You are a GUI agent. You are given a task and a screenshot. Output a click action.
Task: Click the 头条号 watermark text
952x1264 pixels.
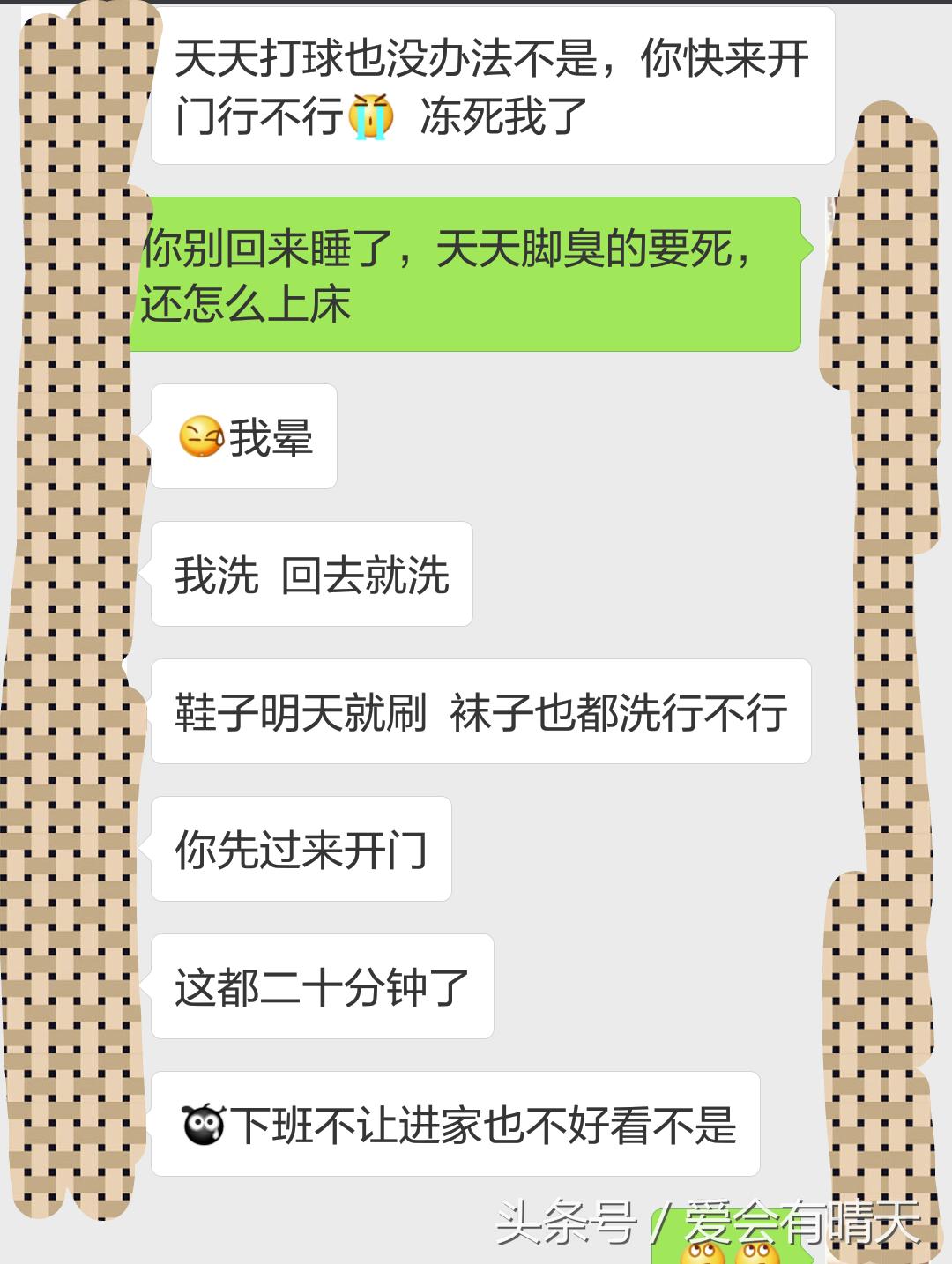click(x=555, y=1222)
